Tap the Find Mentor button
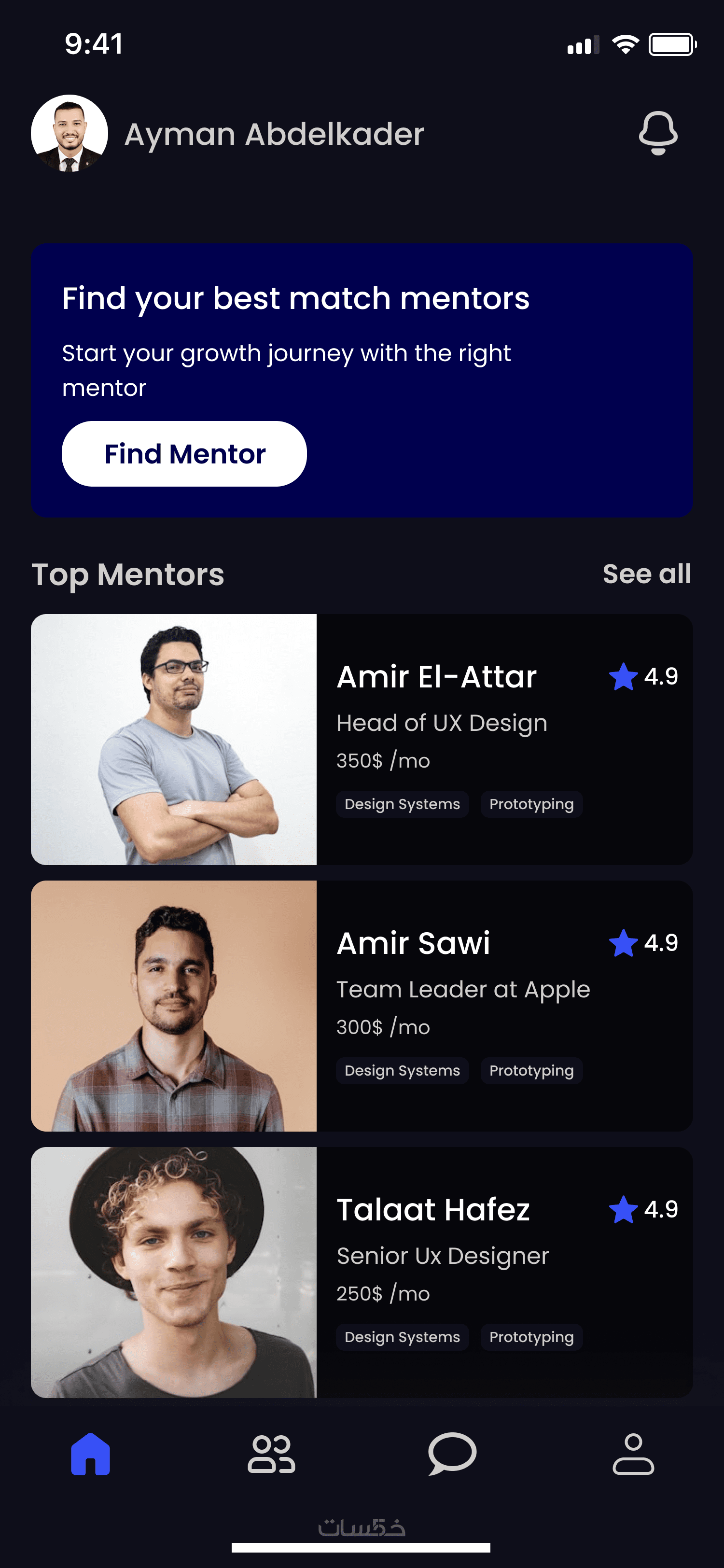 coord(184,453)
